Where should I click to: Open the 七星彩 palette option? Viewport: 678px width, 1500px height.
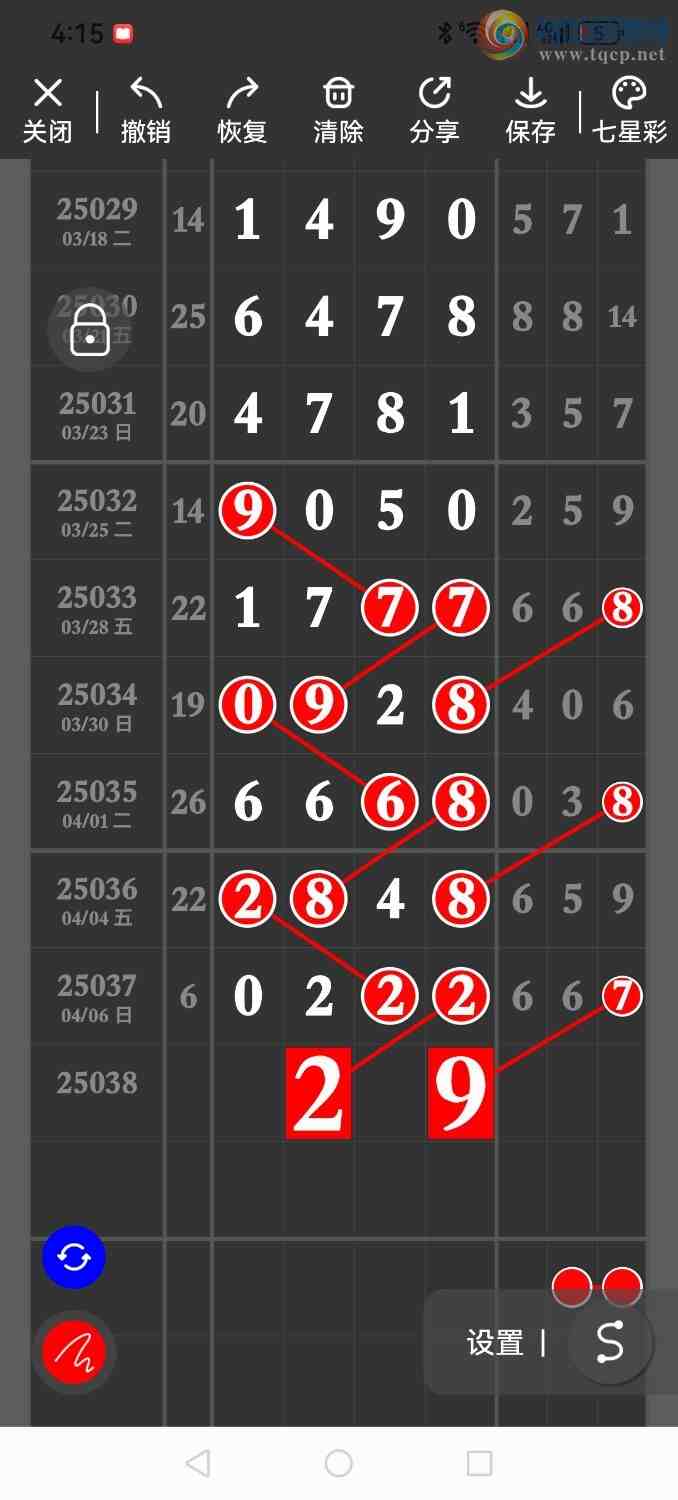(x=629, y=111)
